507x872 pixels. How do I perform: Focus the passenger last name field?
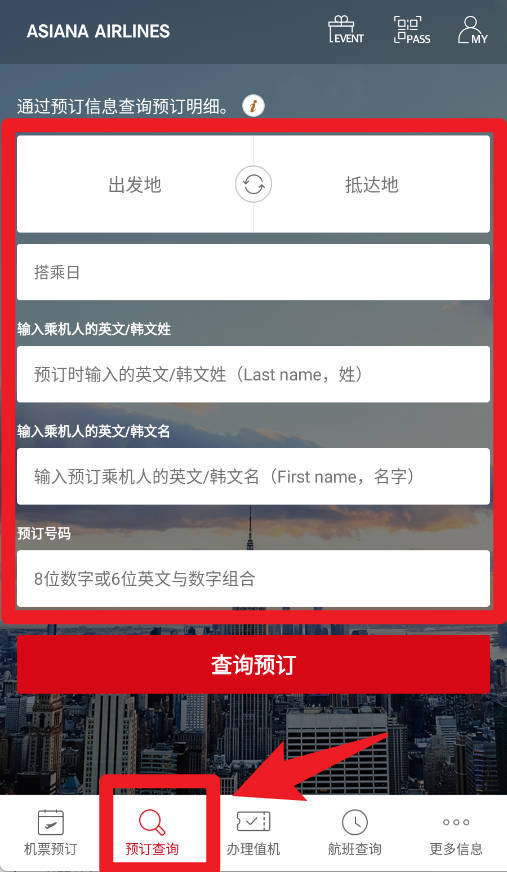(254, 374)
